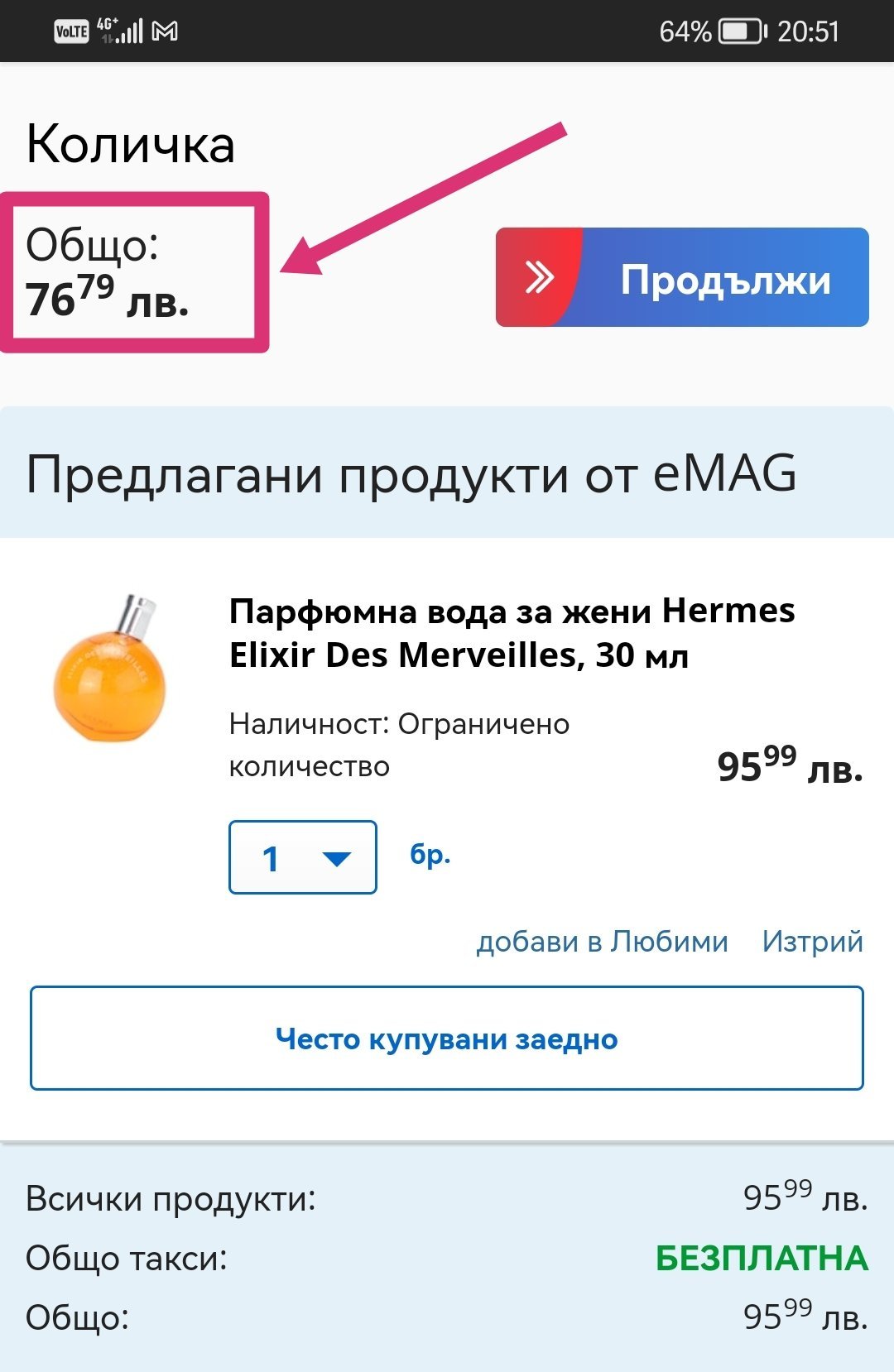Open the Hermes Elixir Des Merveilles product
Viewport: 894px width, 1372px height.
pyautogui.click(x=512, y=633)
